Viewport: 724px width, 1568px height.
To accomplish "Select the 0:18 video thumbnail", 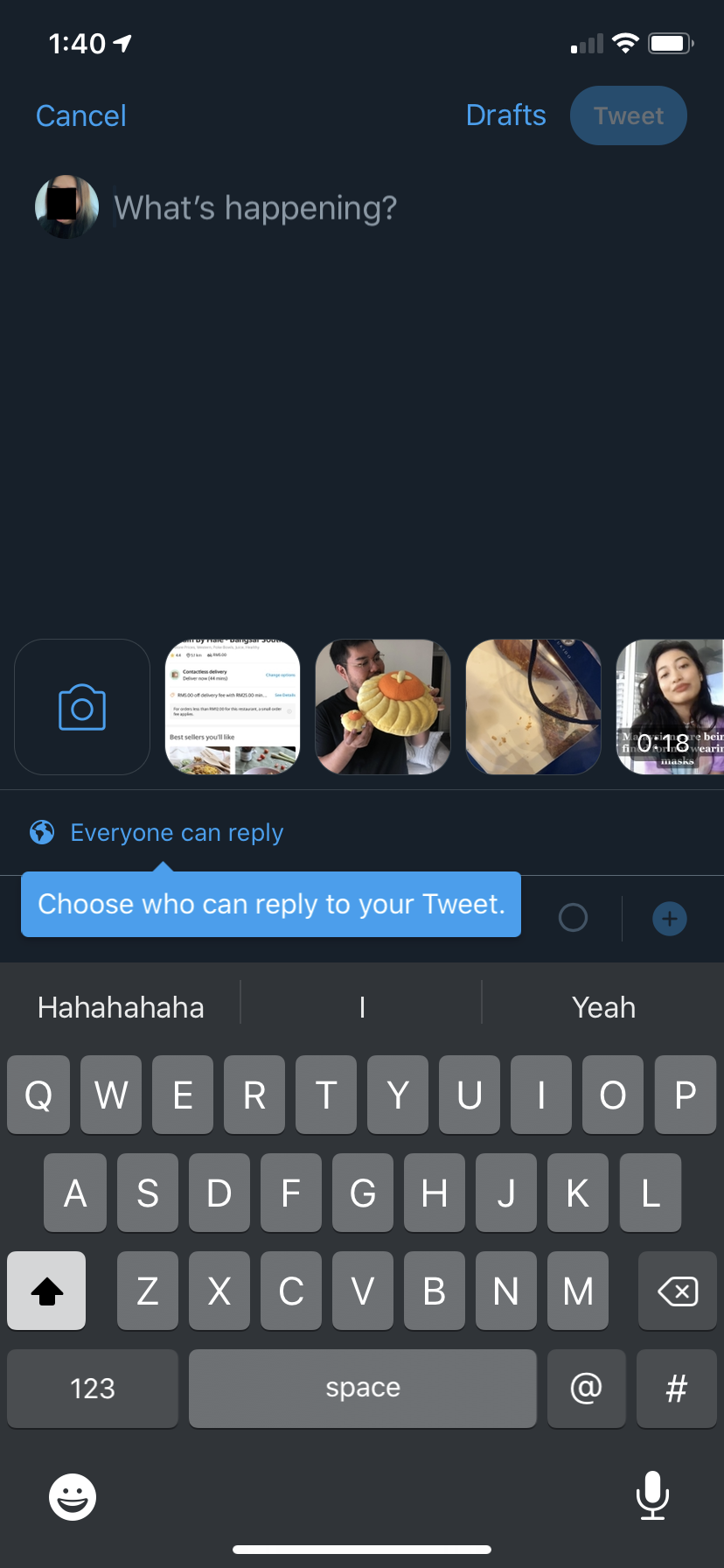I will (670, 707).
